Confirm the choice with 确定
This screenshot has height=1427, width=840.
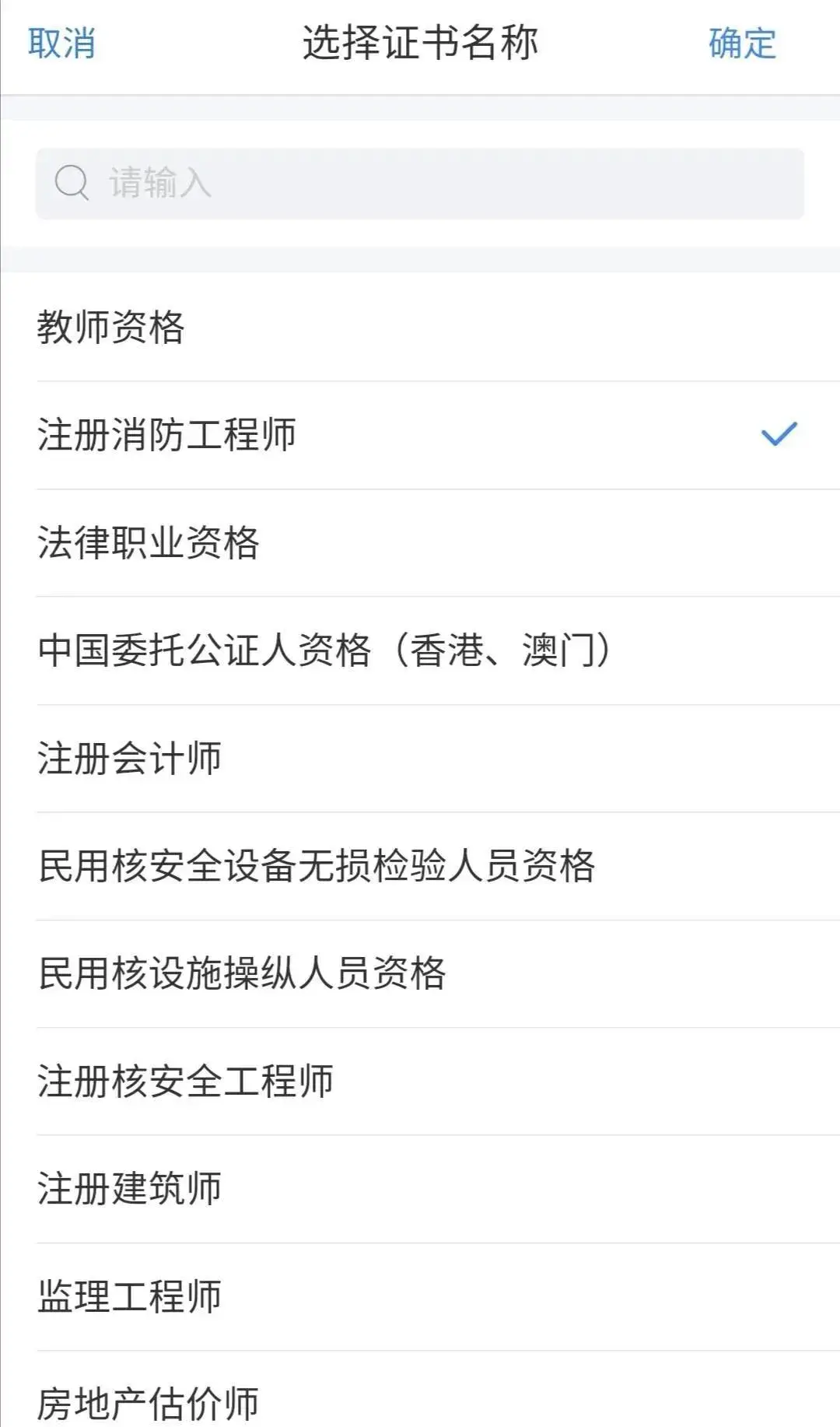[742, 44]
